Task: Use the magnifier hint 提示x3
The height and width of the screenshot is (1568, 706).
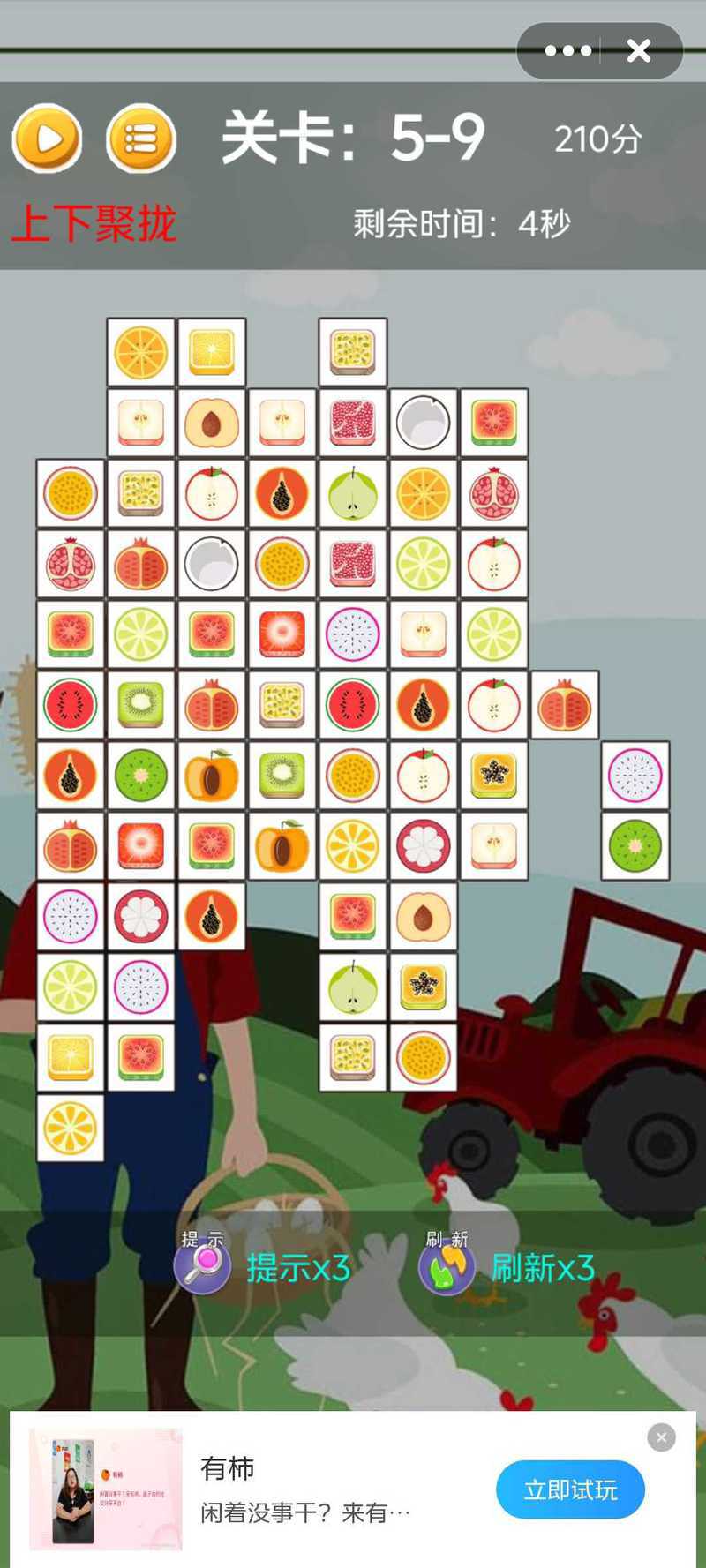Action: point(262,1267)
